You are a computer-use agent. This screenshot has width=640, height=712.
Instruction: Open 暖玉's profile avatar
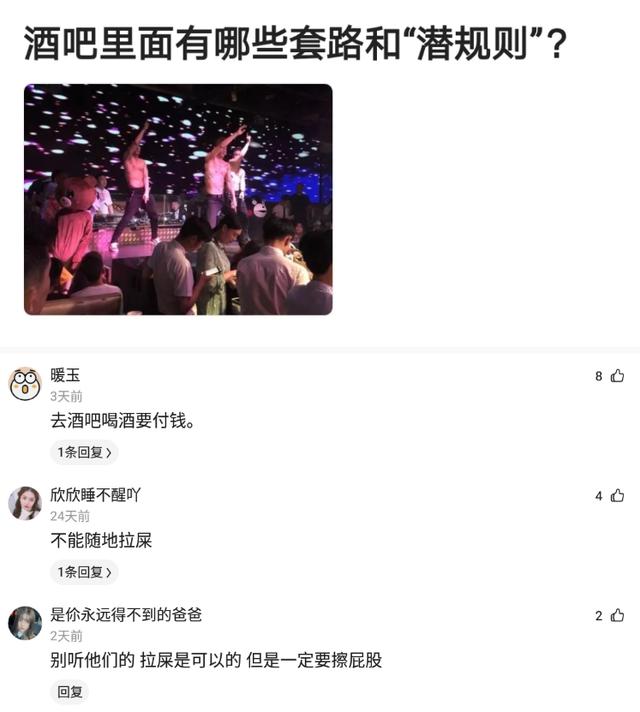click(25, 383)
